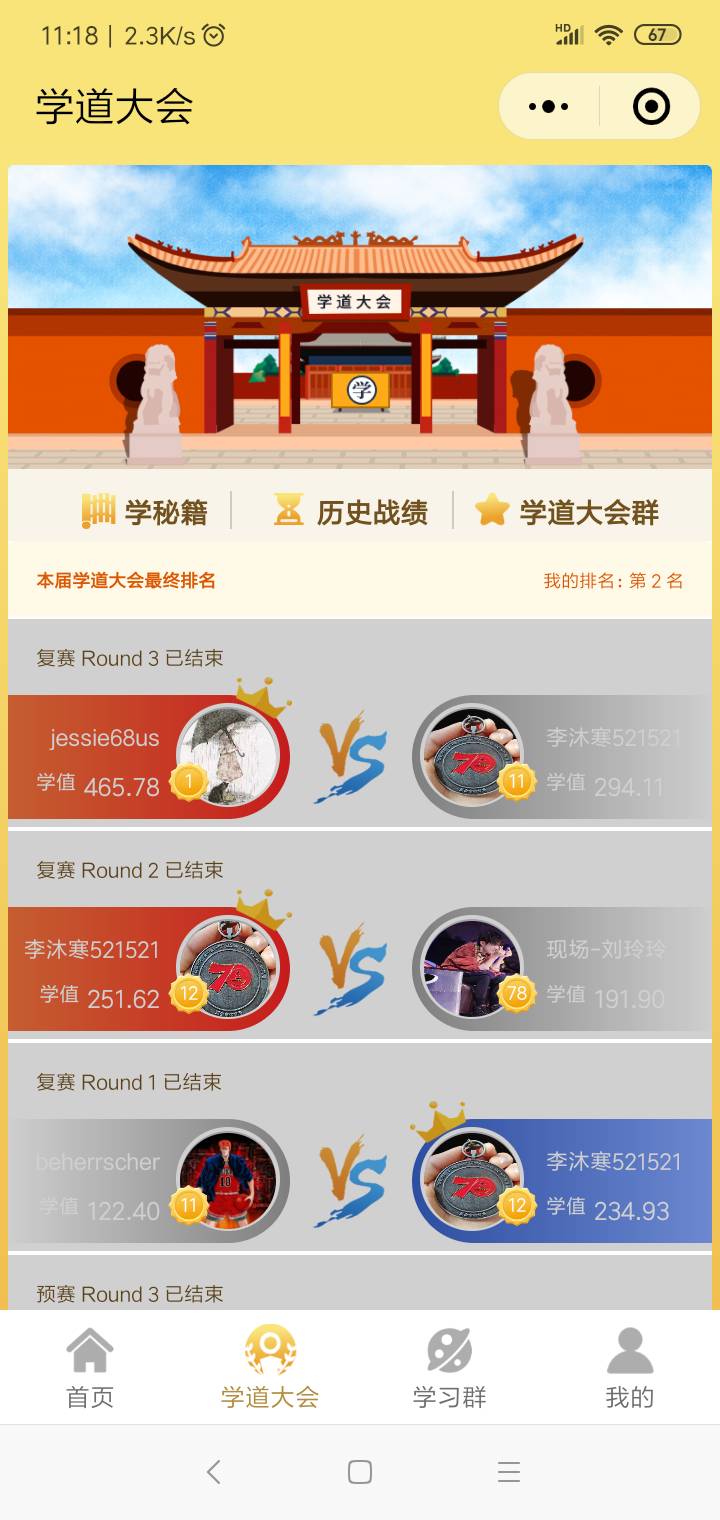Go to the 学习群 tab
This screenshot has width=720, height=1520.
(x=450, y=1367)
